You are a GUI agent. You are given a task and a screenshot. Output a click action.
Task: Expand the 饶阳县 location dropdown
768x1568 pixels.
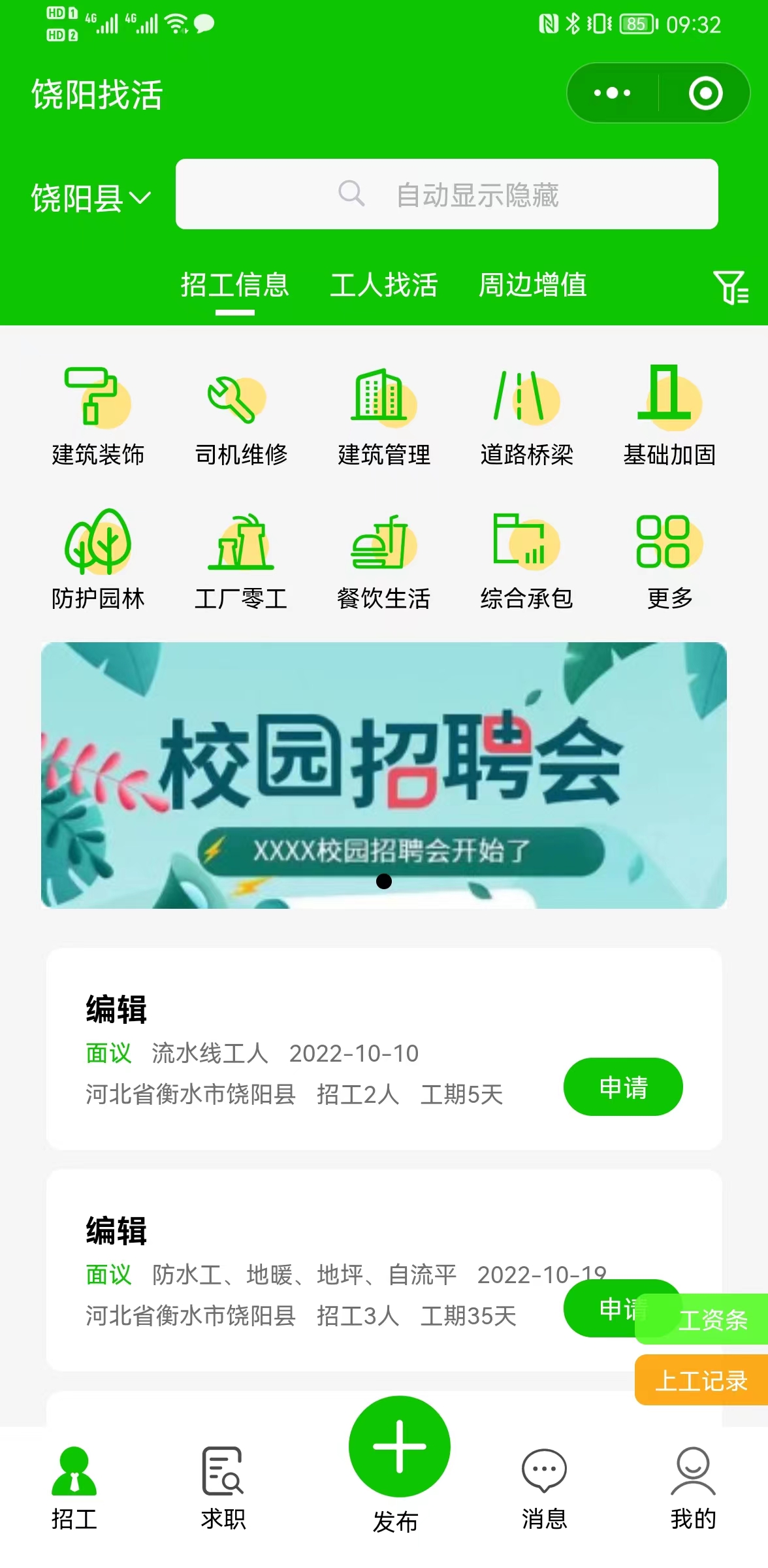[x=91, y=197]
